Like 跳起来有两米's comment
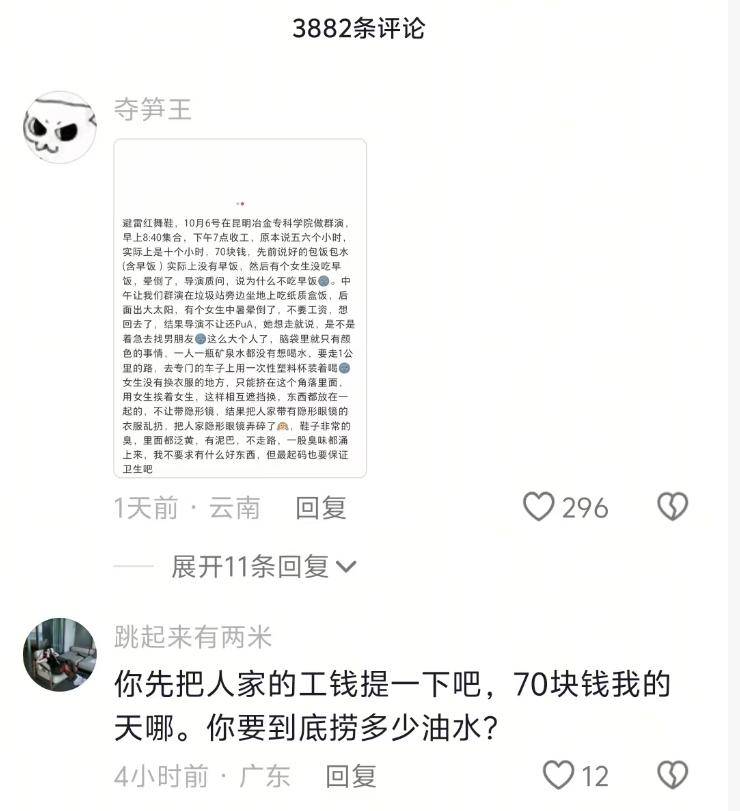This screenshot has height=811, width=740. point(558,775)
